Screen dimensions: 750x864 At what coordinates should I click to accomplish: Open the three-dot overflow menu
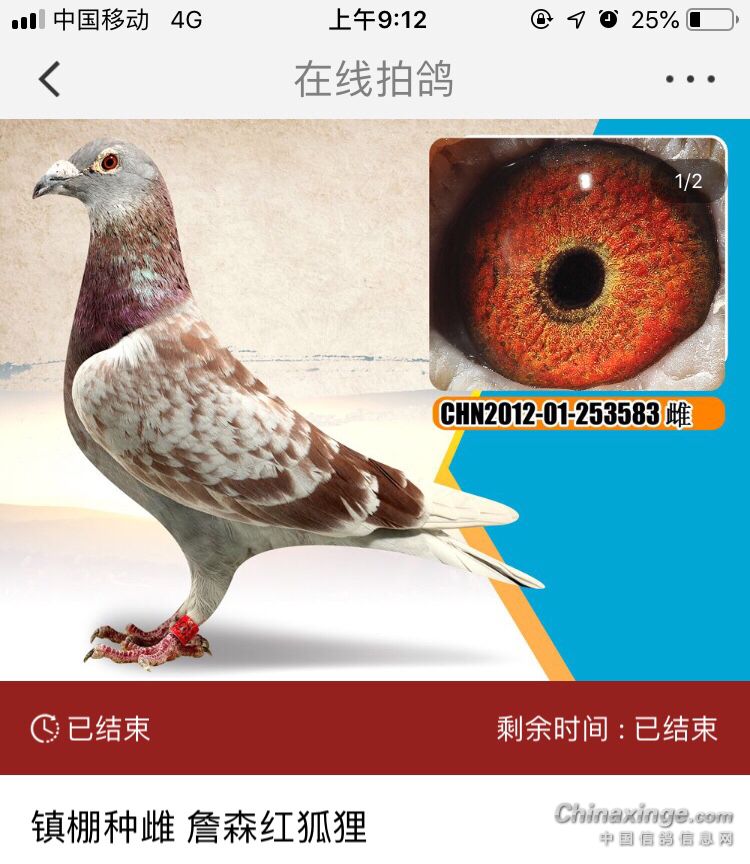[690, 79]
